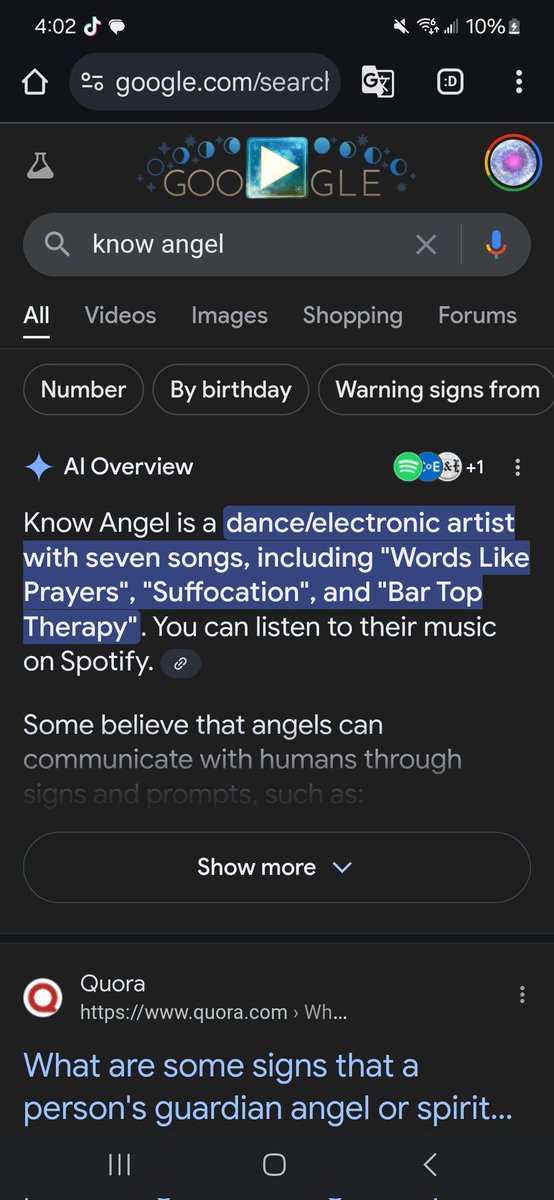
Task: Open Chrome's overflow menu
Action: click(x=518, y=83)
